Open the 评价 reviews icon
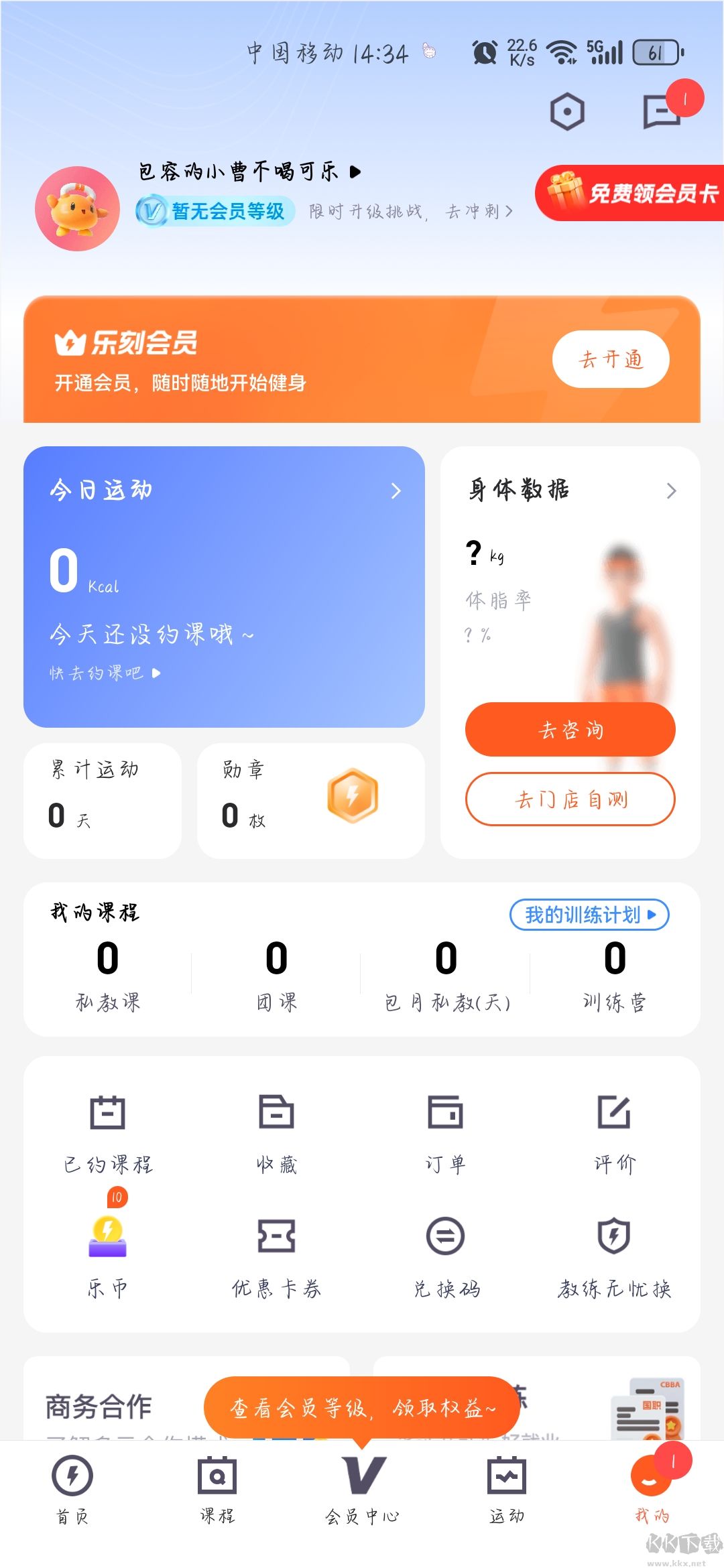 click(x=615, y=1112)
